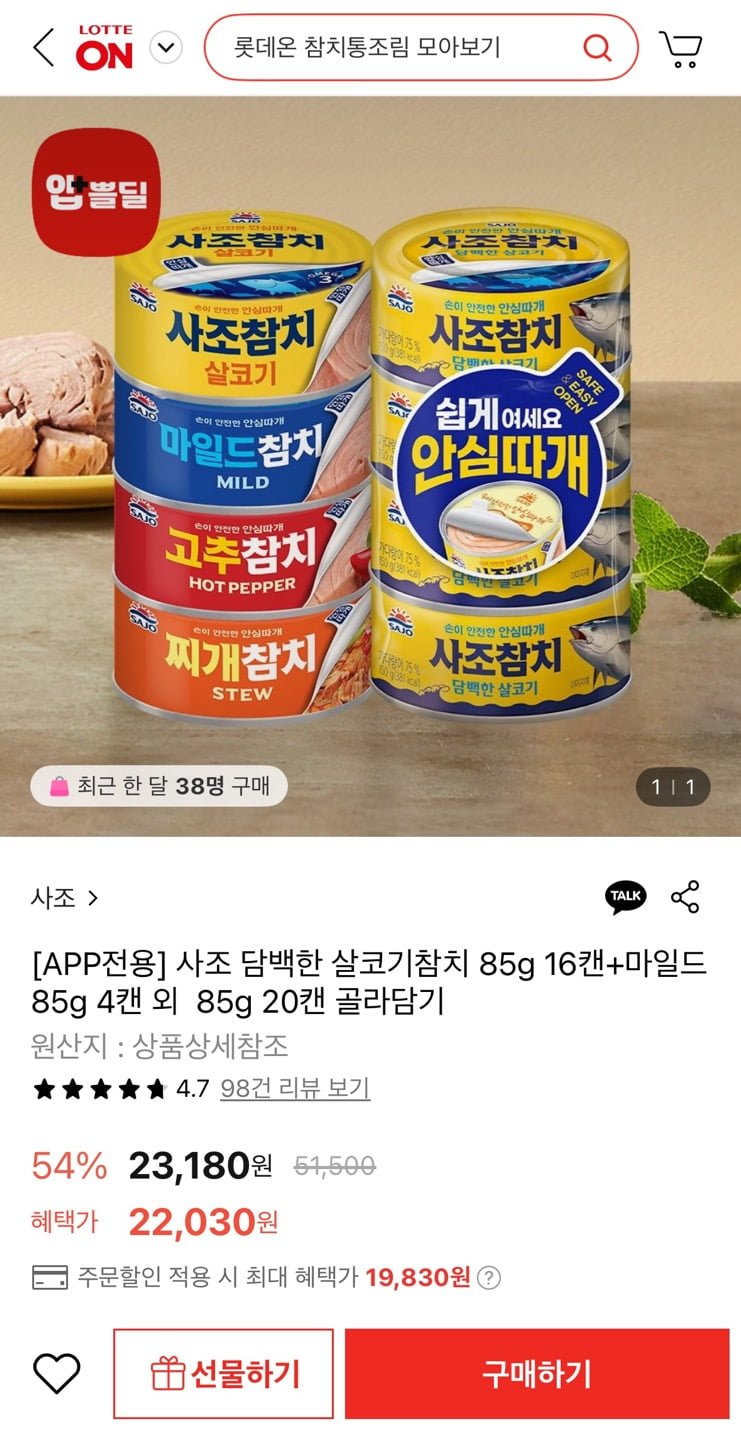Open the shopping cart

[681, 47]
